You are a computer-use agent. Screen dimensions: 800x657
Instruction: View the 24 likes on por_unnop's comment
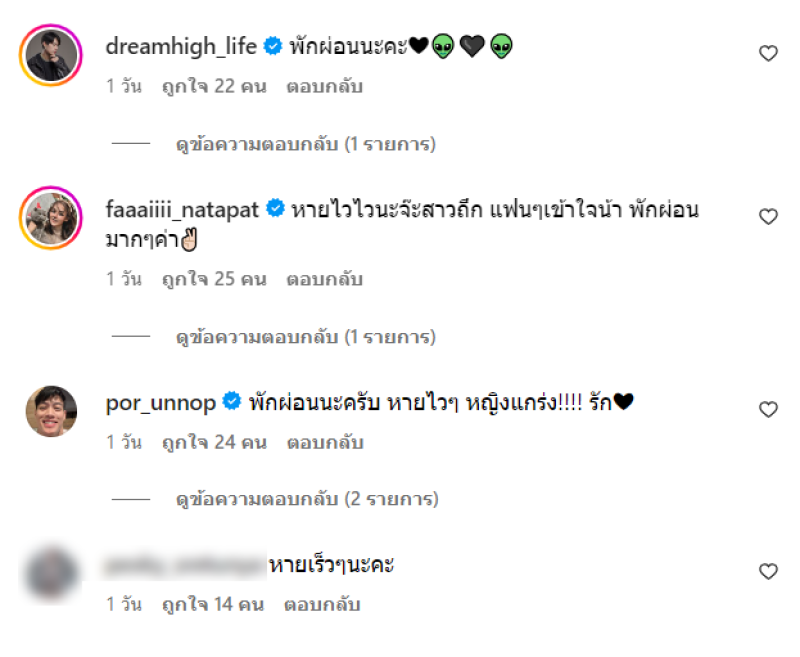coord(214,441)
